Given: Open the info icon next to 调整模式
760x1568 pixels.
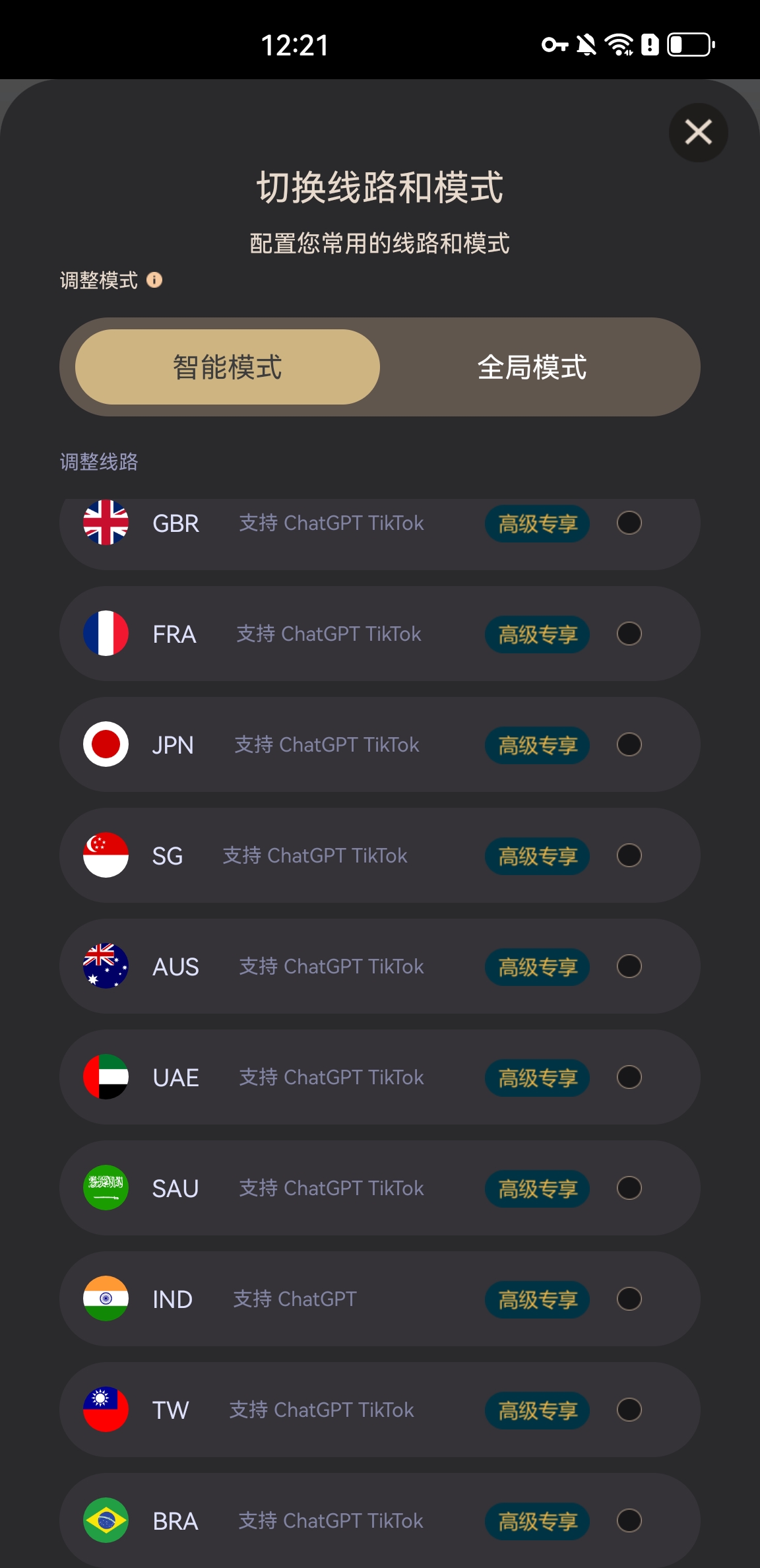Looking at the screenshot, I should click(x=154, y=280).
